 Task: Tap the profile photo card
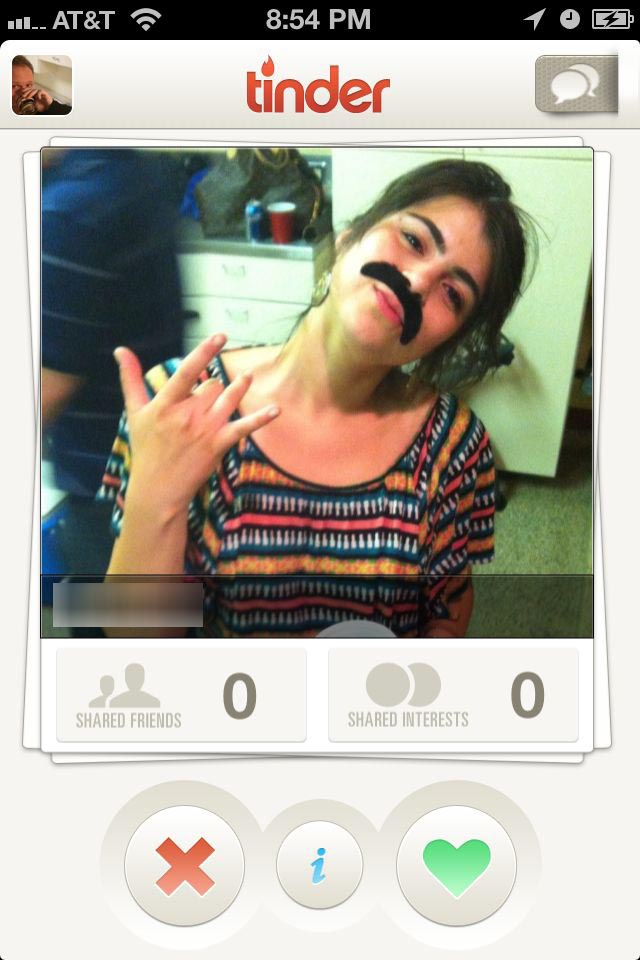pyautogui.click(x=316, y=390)
